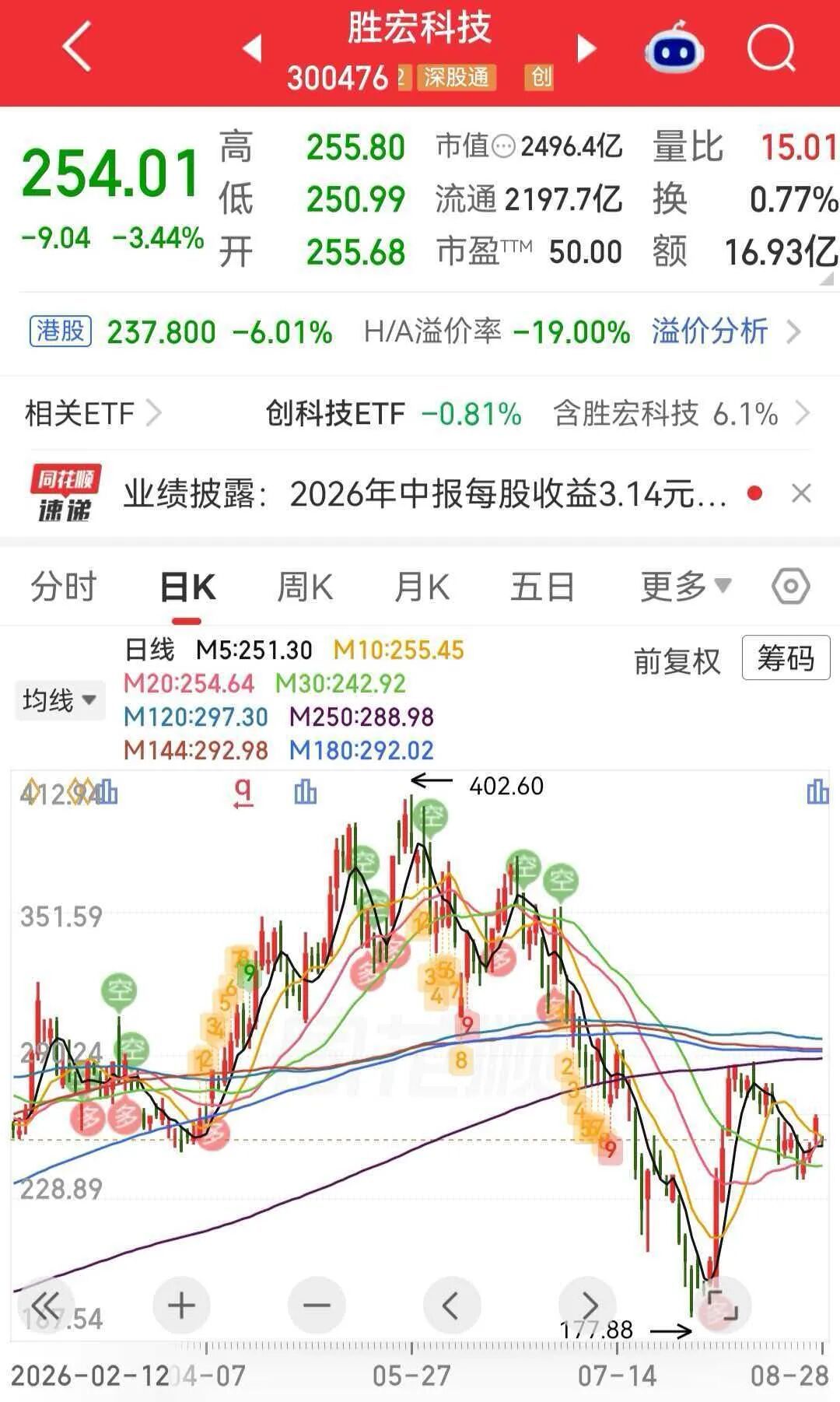Image resolution: width=840 pixels, height=1402 pixels.
Task: Open the 均线 indicator dropdown
Action: (x=59, y=699)
